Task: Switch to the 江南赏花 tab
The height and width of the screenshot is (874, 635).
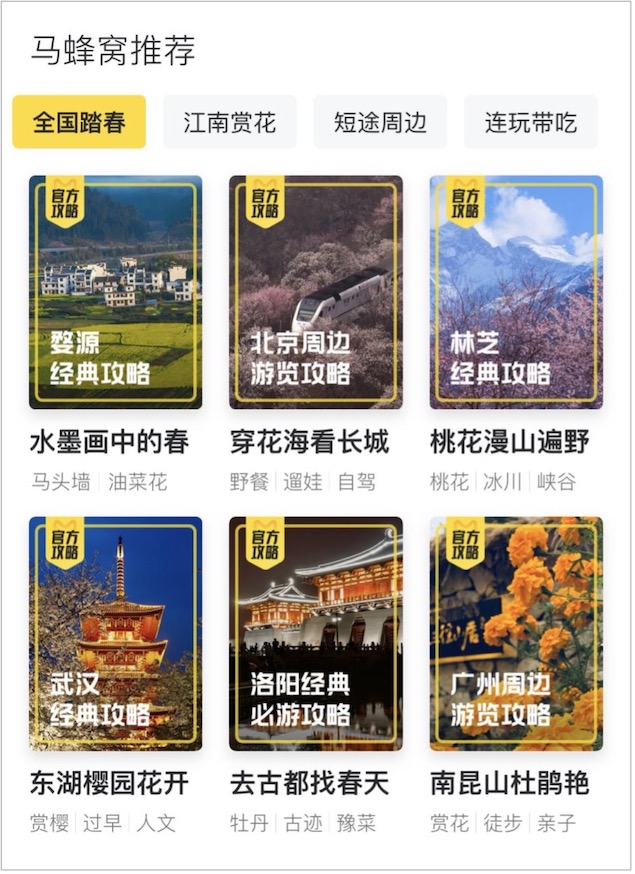Action: pos(230,122)
